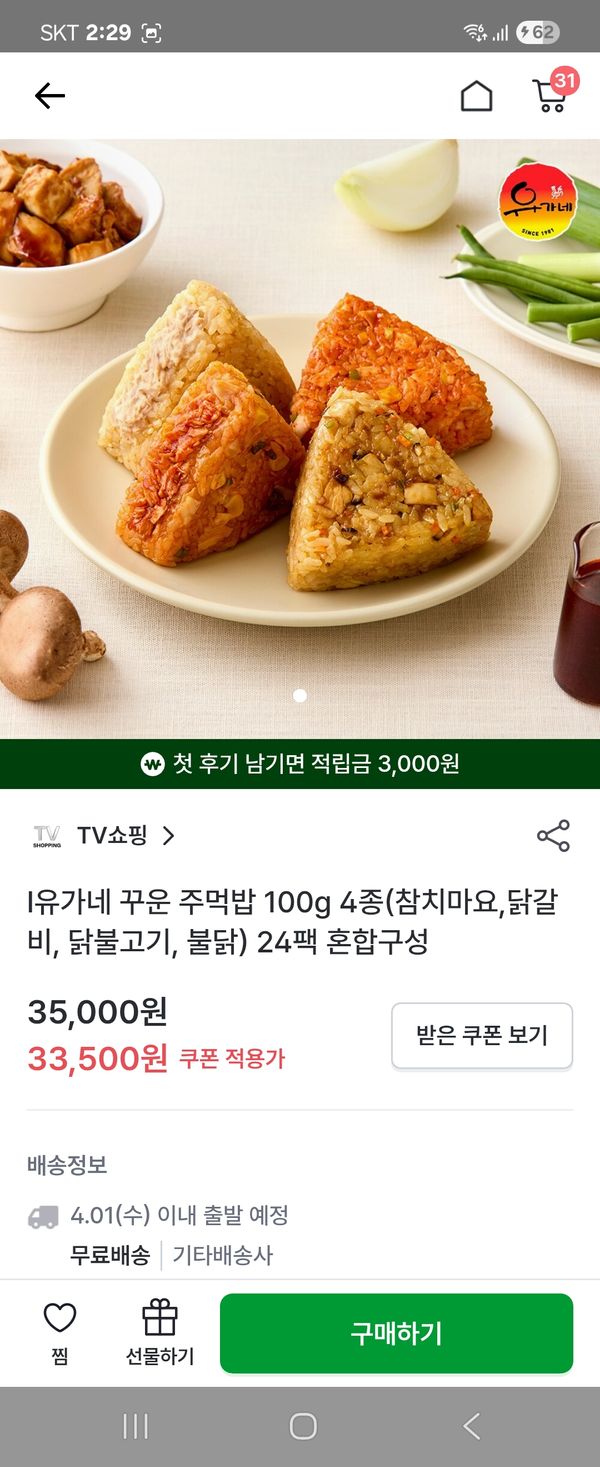Open the 유가네 주먹밥 product photo
The width and height of the screenshot is (600, 1467).
pos(300,440)
